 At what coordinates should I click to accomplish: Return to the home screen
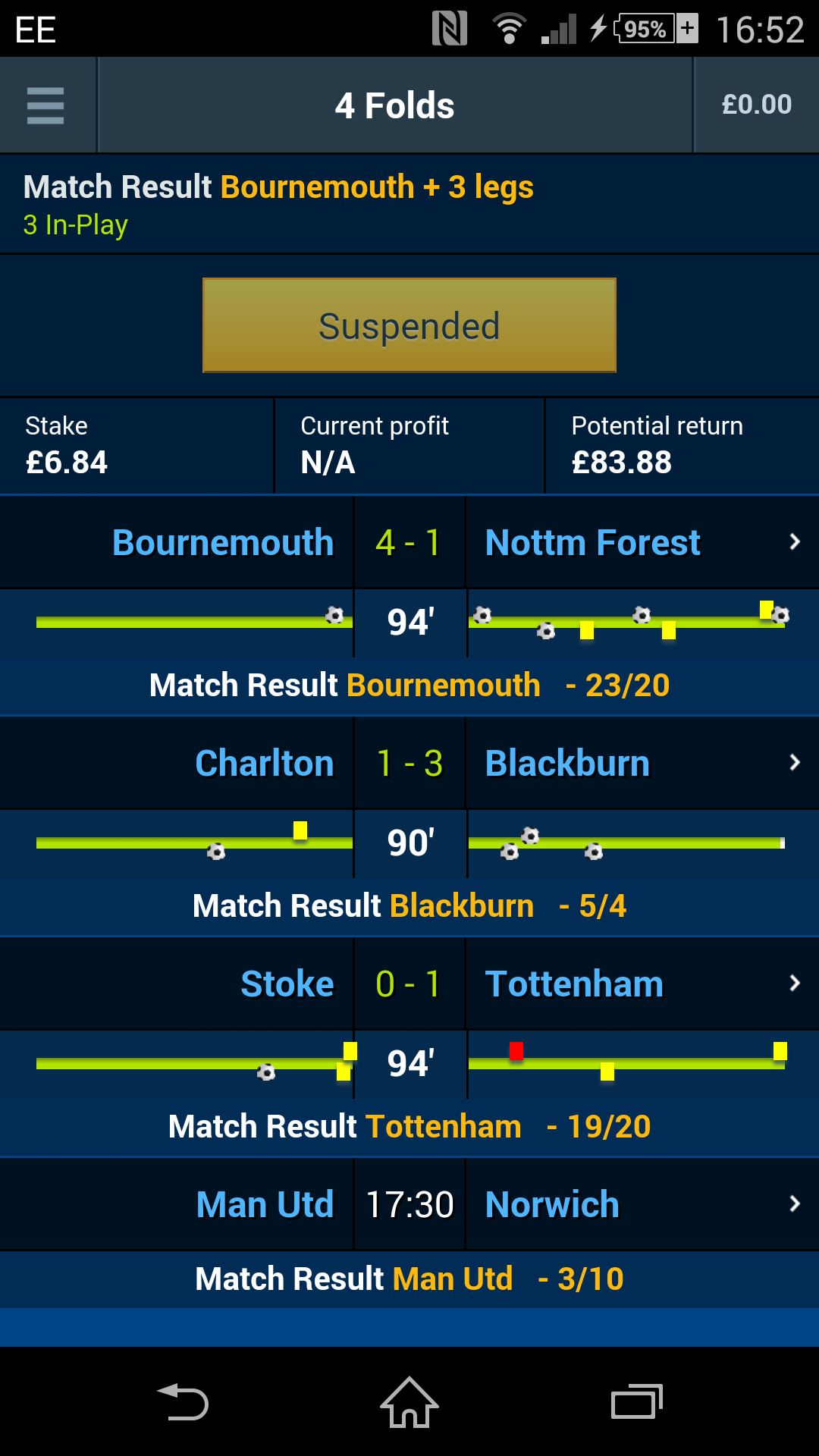(x=409, y=1401)
